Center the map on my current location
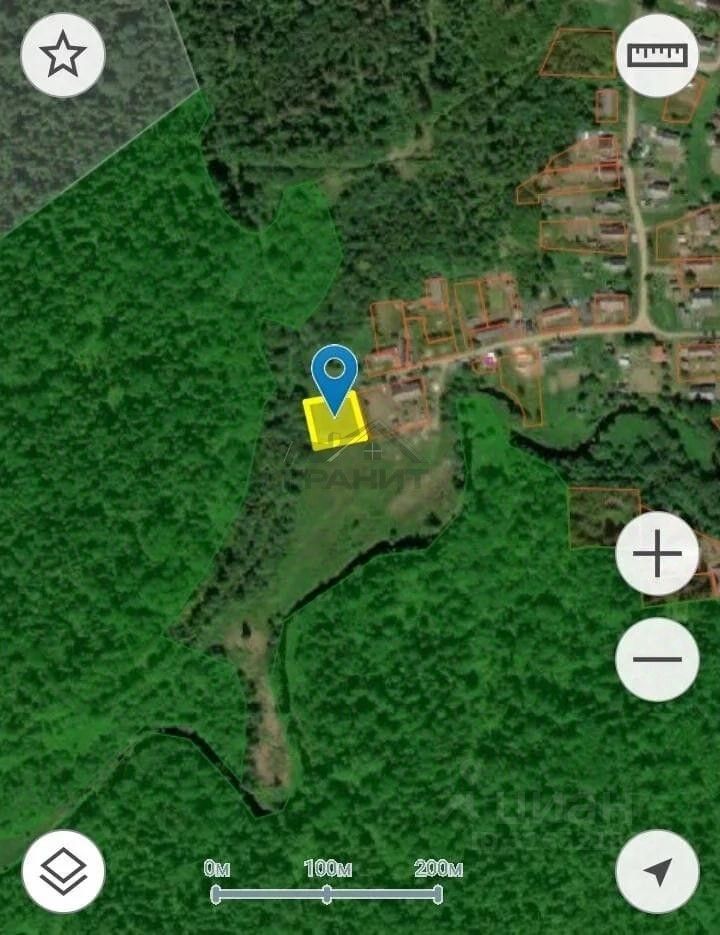The height and width of the screenshot is (935, 720). 657,871
